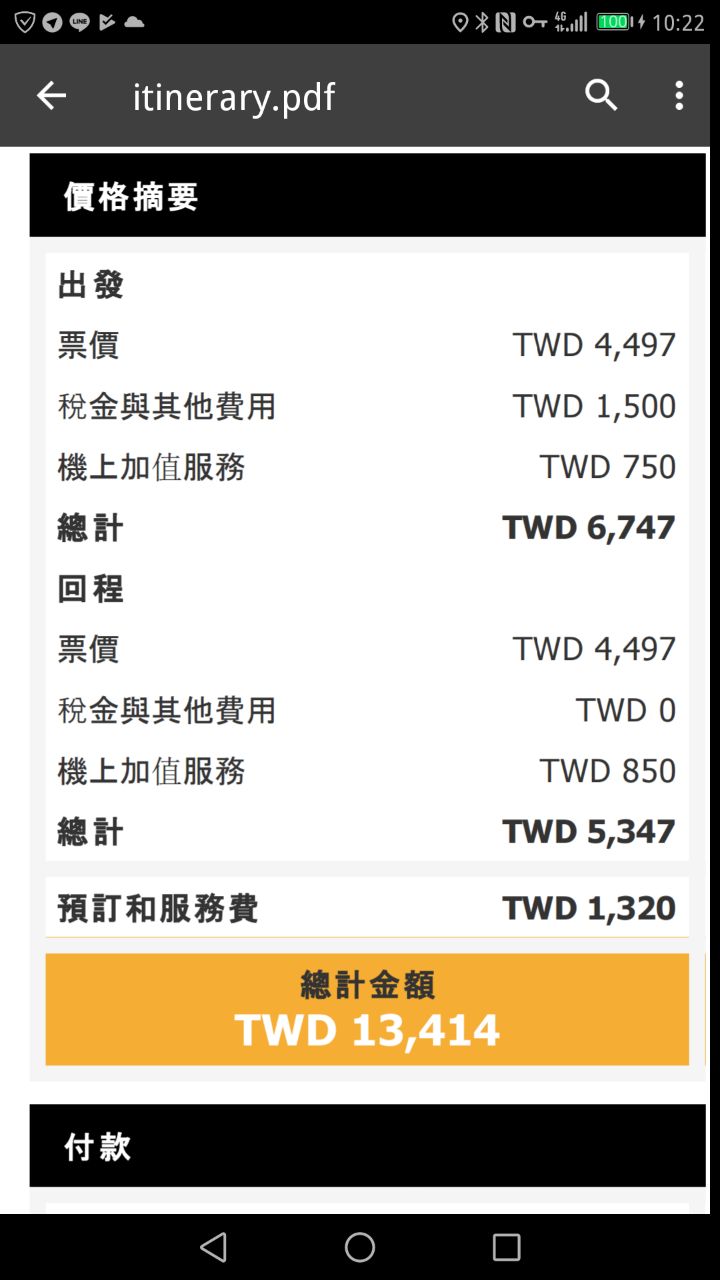Search within the PDF document
The height and width of the screenshot is (1280, 720).
point(601,96)
